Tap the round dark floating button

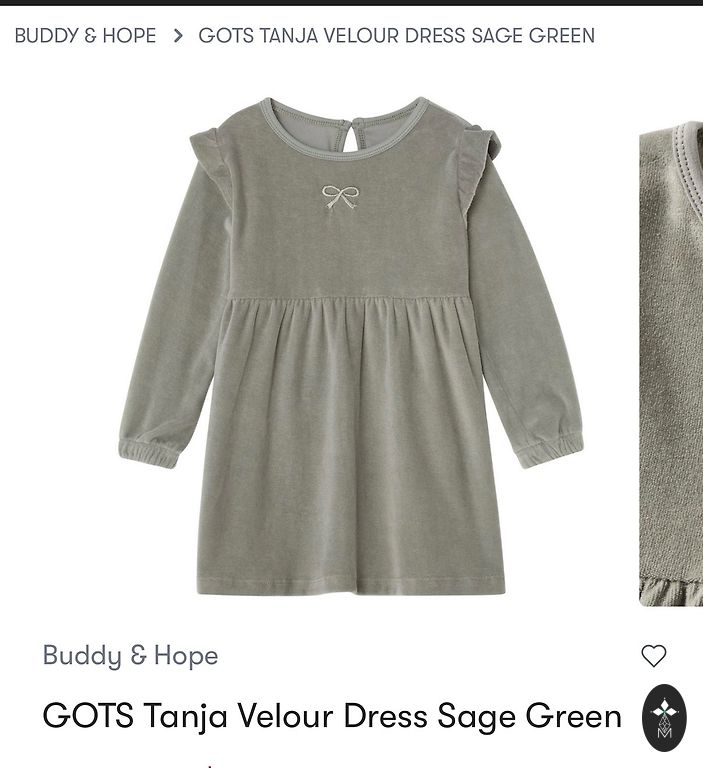(x=664, y=718)
